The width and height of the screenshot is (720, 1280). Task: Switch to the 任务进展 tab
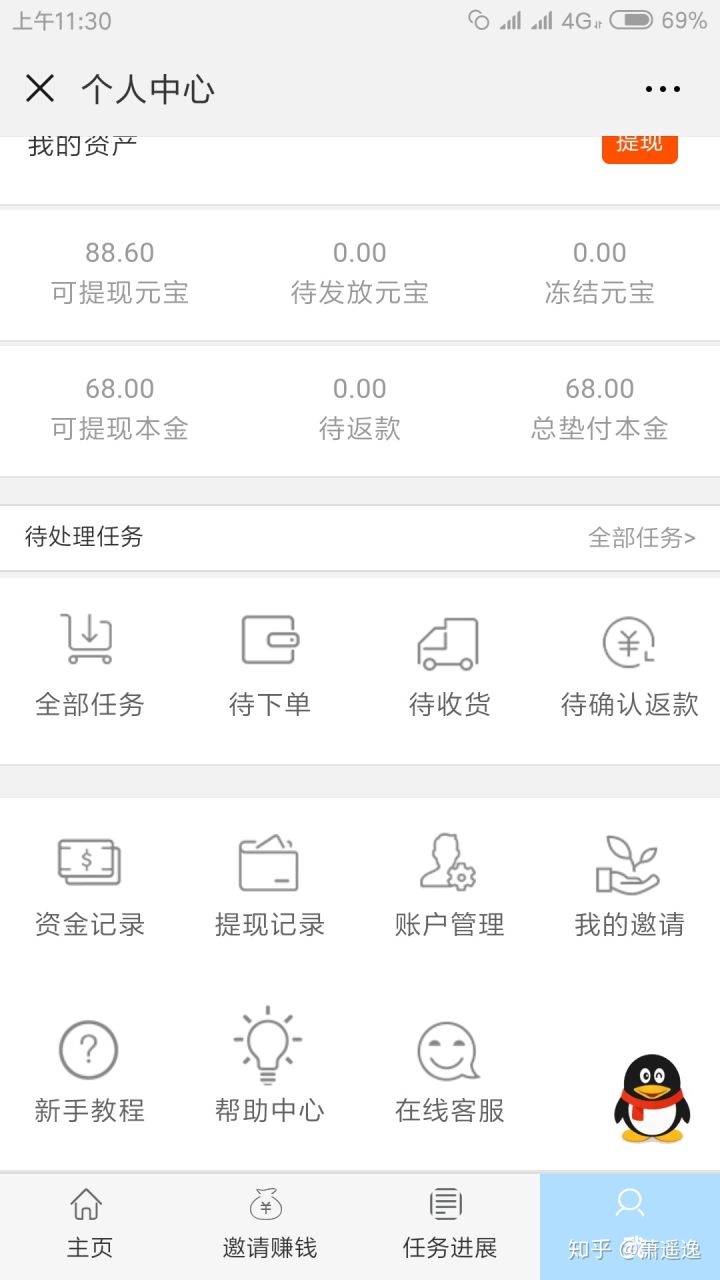[449, 1225]
